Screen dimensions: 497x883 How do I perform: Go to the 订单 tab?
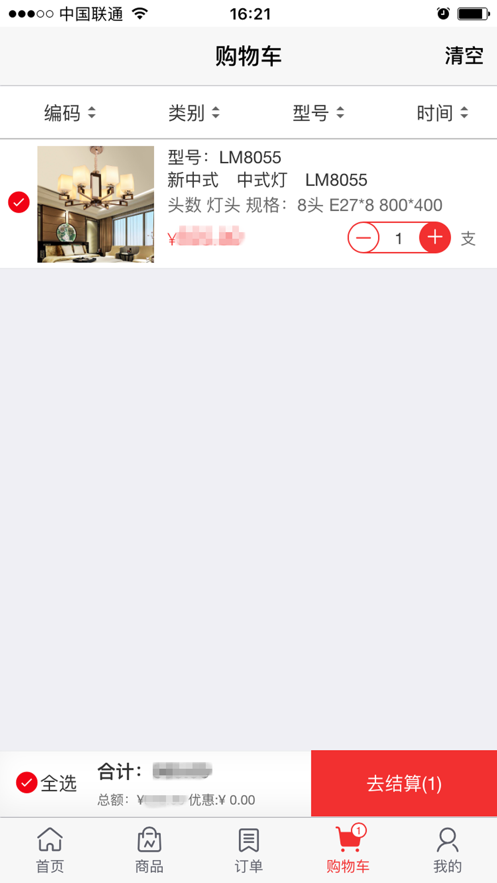248,850
